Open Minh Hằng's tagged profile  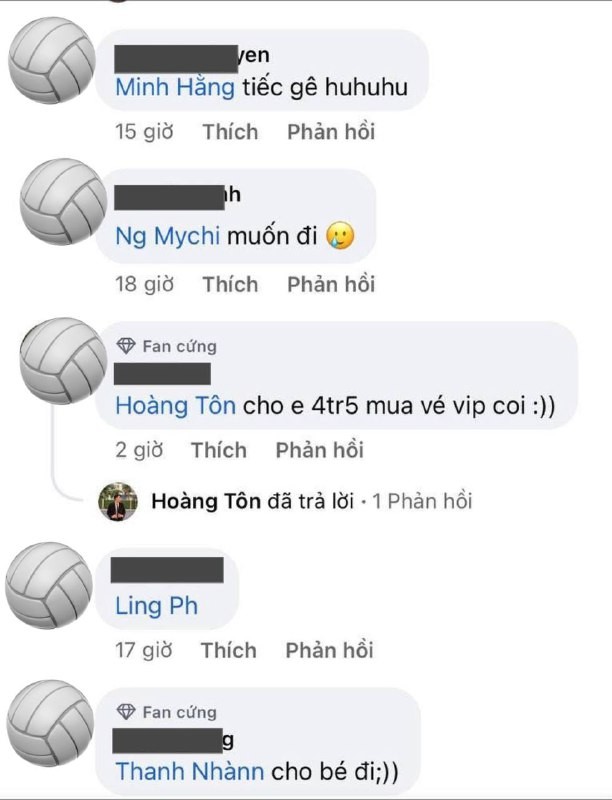click(175, 88)
